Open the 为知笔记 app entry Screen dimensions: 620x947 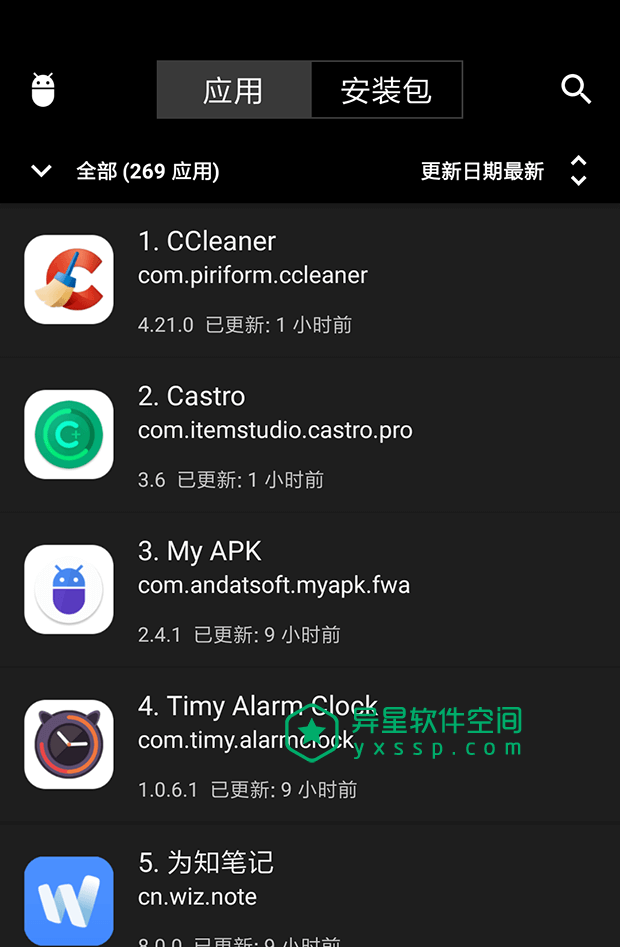310,893
